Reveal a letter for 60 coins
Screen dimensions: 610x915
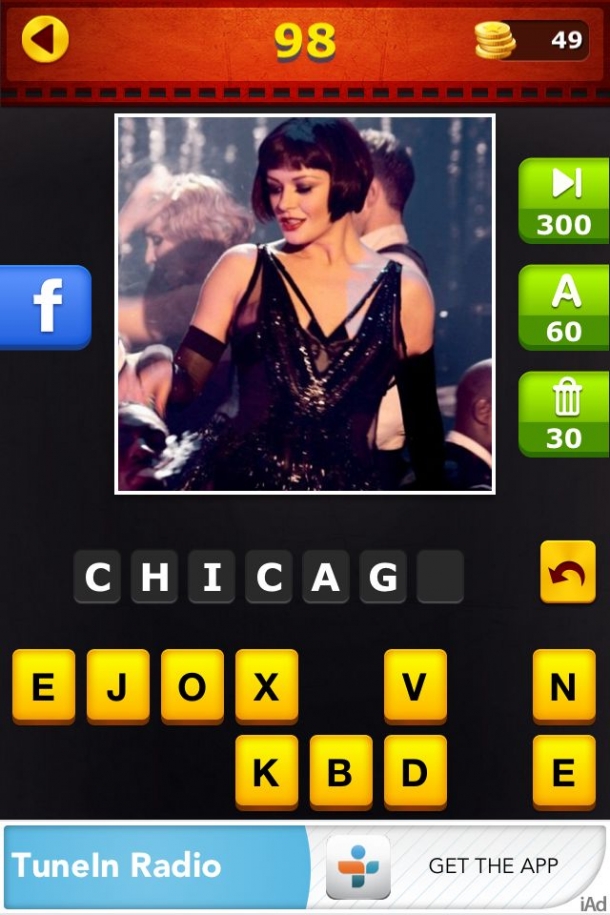click(563, 308)
